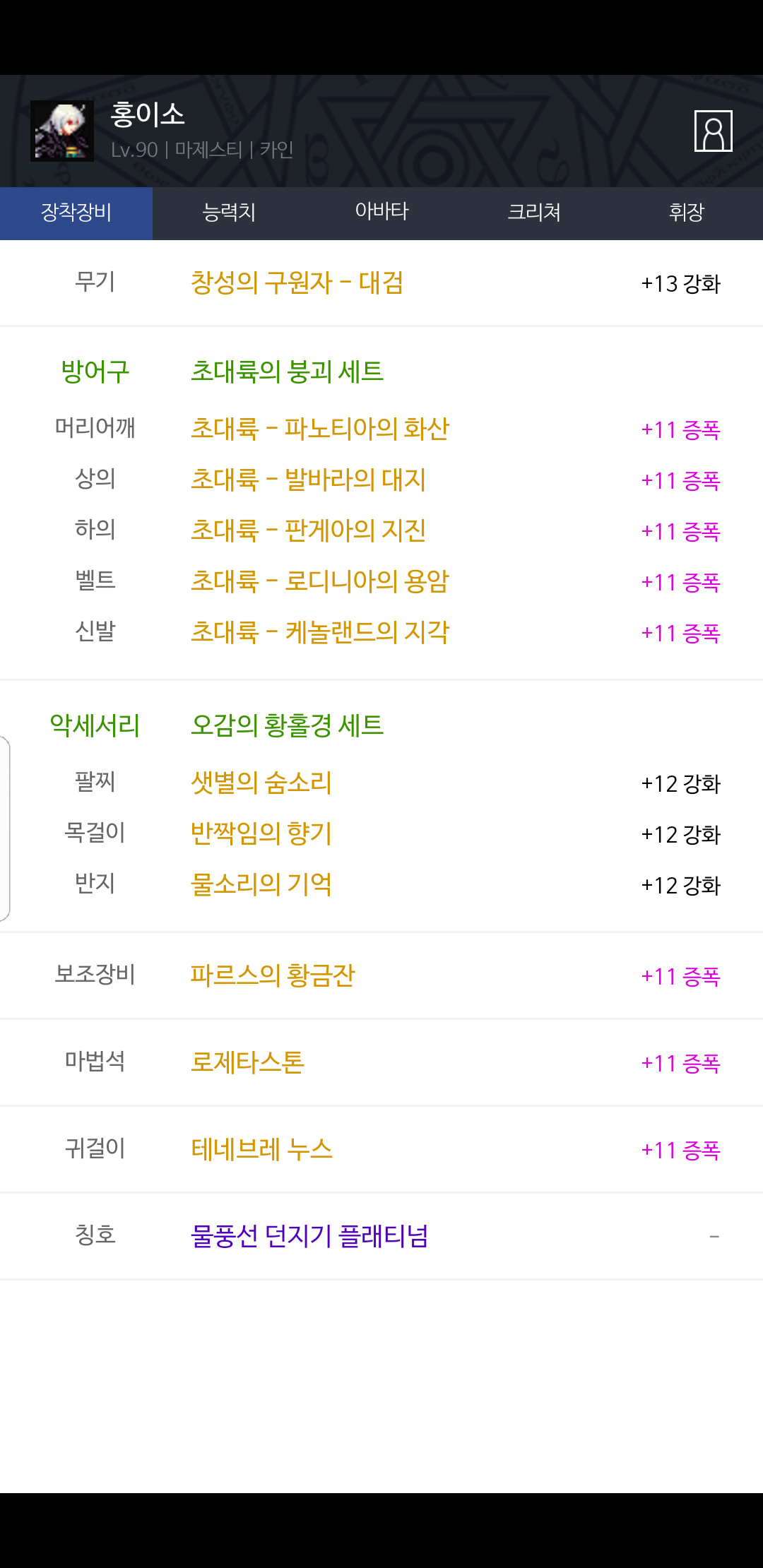Viewport: 763px width, 1568px height.
Task: Switch to the 아바타 tab
Action: point(381,213)
